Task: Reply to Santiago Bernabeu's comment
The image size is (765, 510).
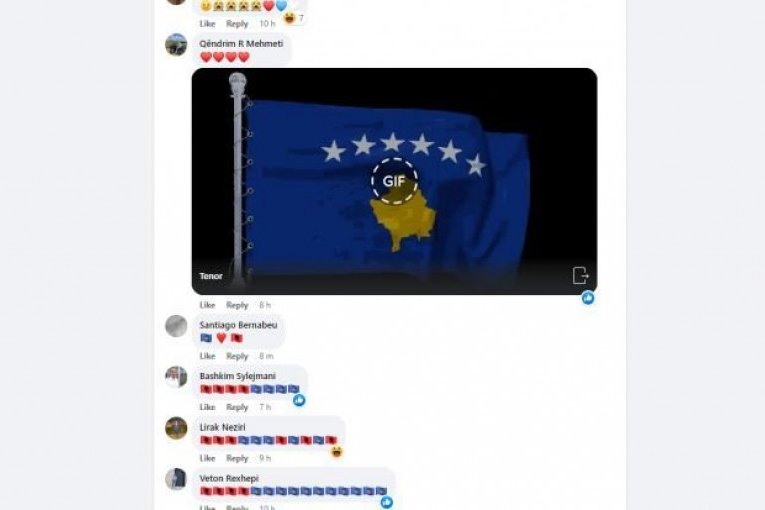Action: [237, 356]
